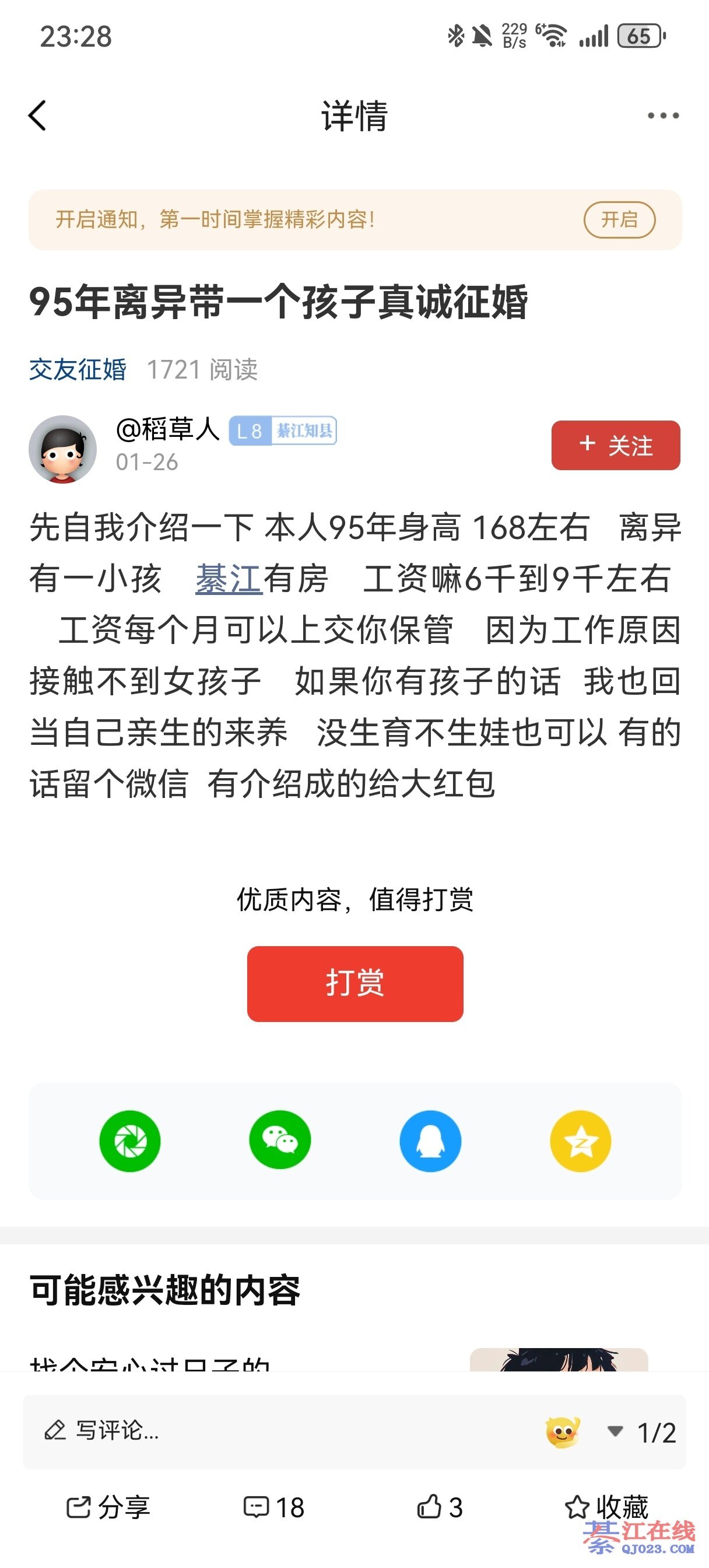This screenshot has height=1568, width=709.
Task: Share to WeChat Moments via shutter icon
Action: click(x=129, y=1140)
